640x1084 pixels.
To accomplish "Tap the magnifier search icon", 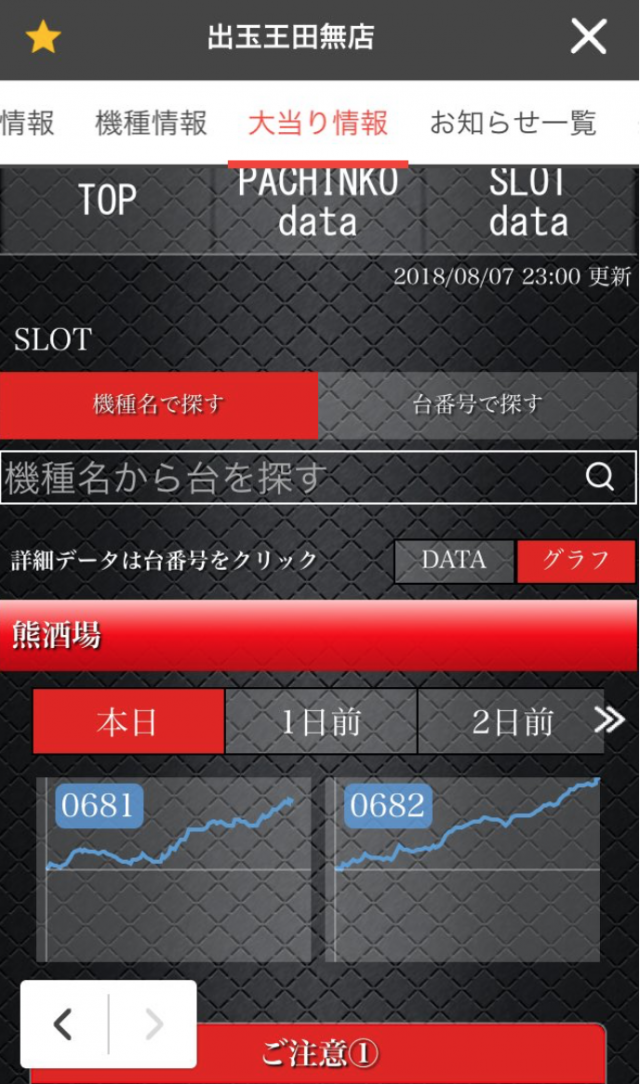I will [x=600, y=477].
